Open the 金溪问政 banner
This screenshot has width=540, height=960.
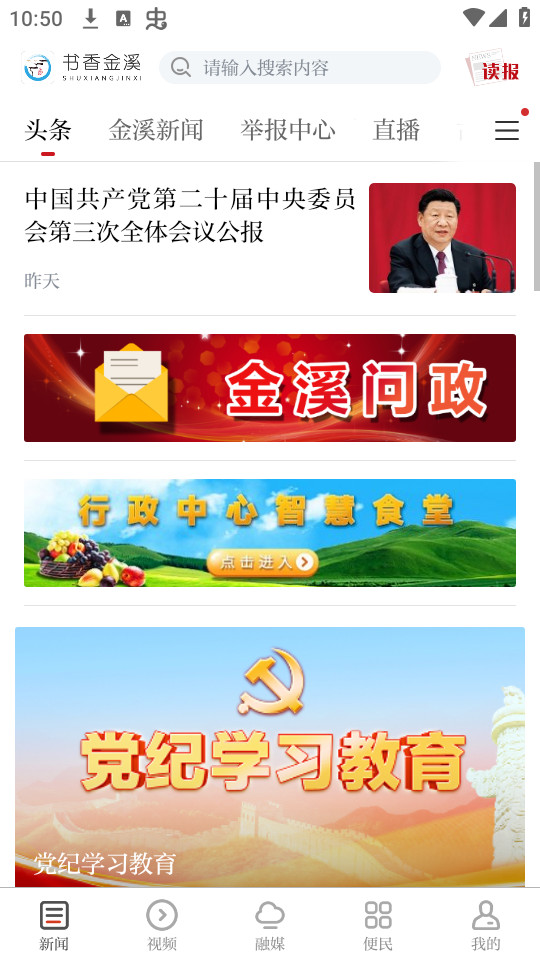point(270,388)
